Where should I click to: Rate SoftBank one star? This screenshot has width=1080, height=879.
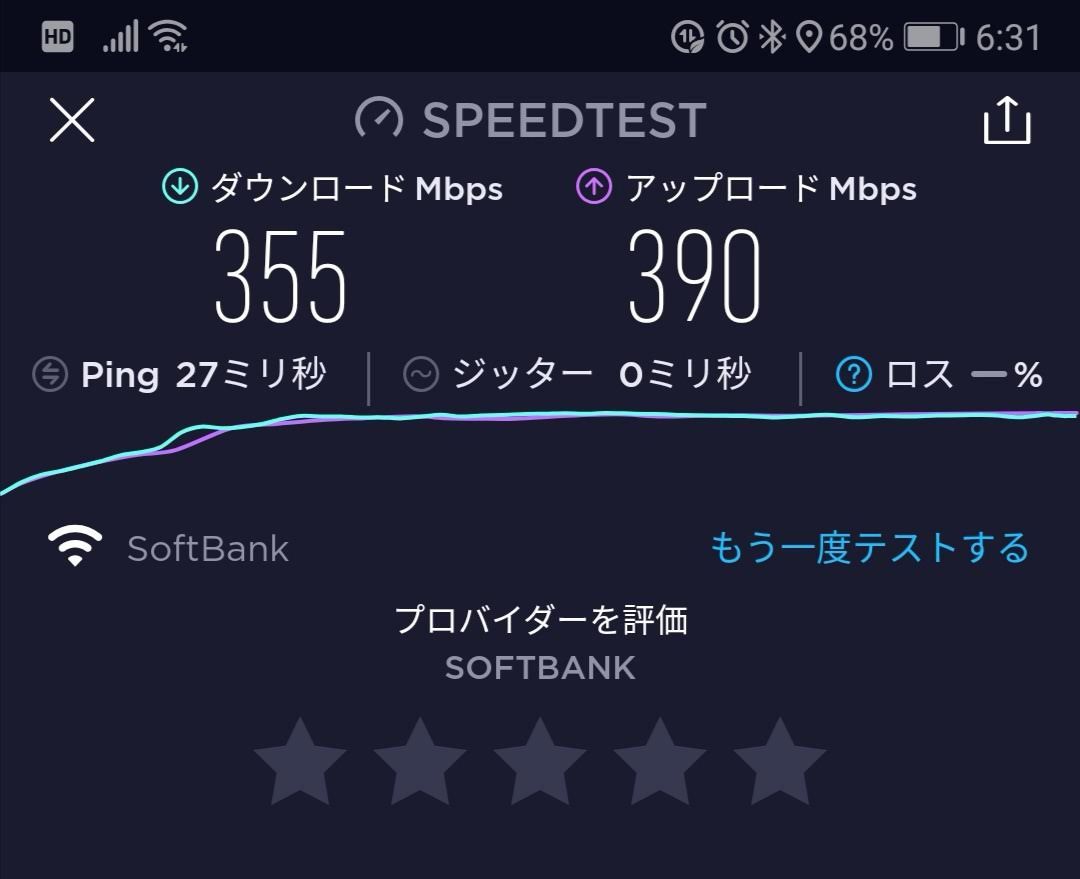point(300,762)
